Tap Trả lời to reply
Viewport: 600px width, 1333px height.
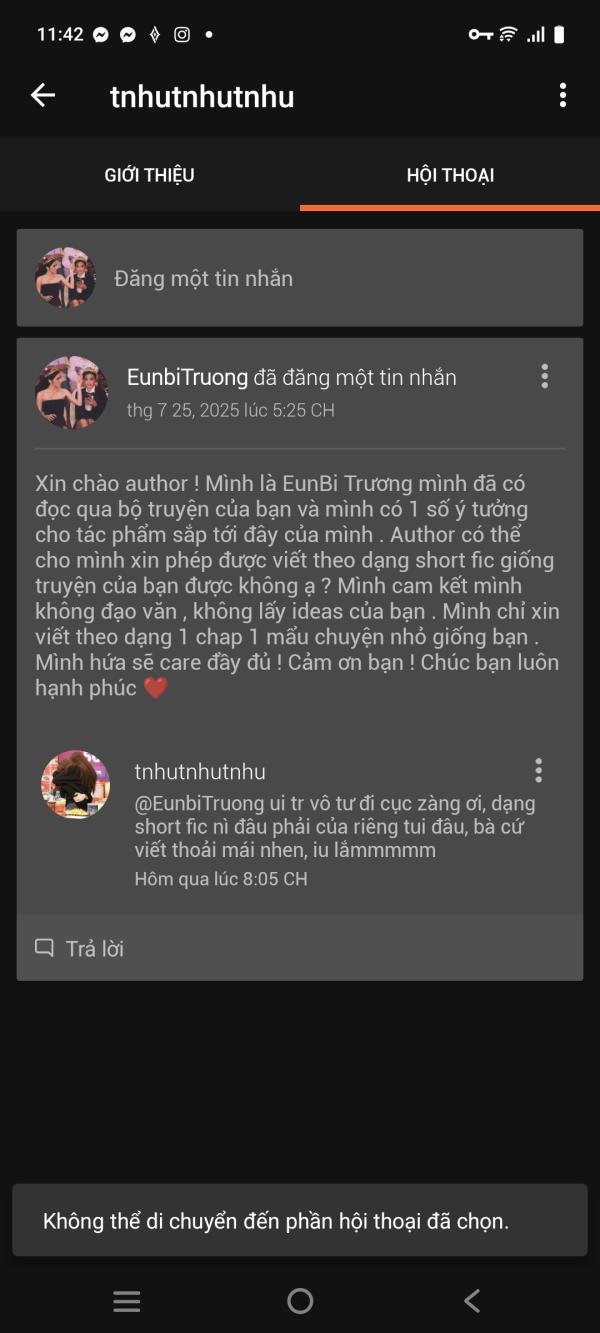pyautogui.click(x=80, y=948)
